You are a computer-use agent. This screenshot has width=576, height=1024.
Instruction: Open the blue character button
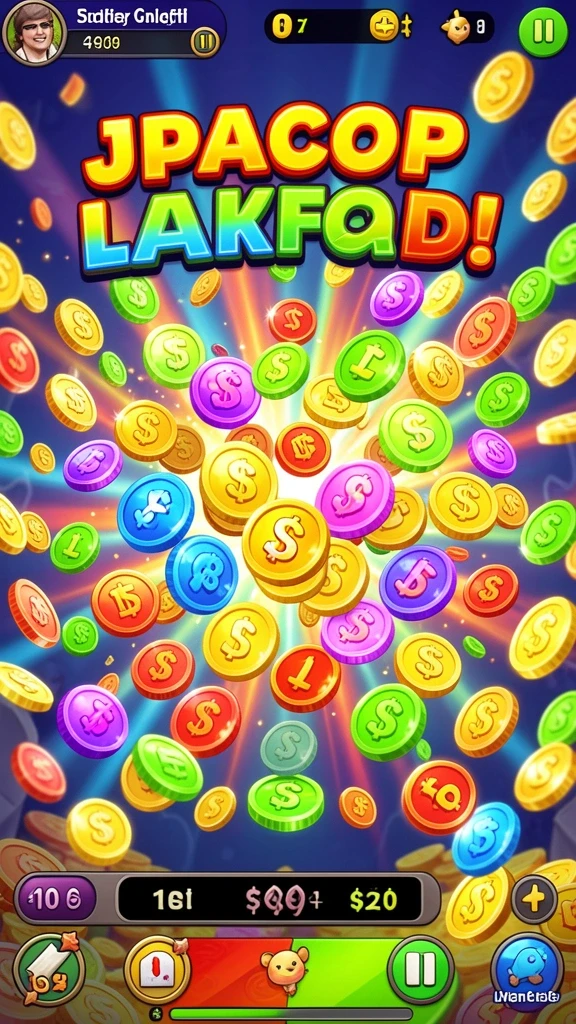coord(527,968)
